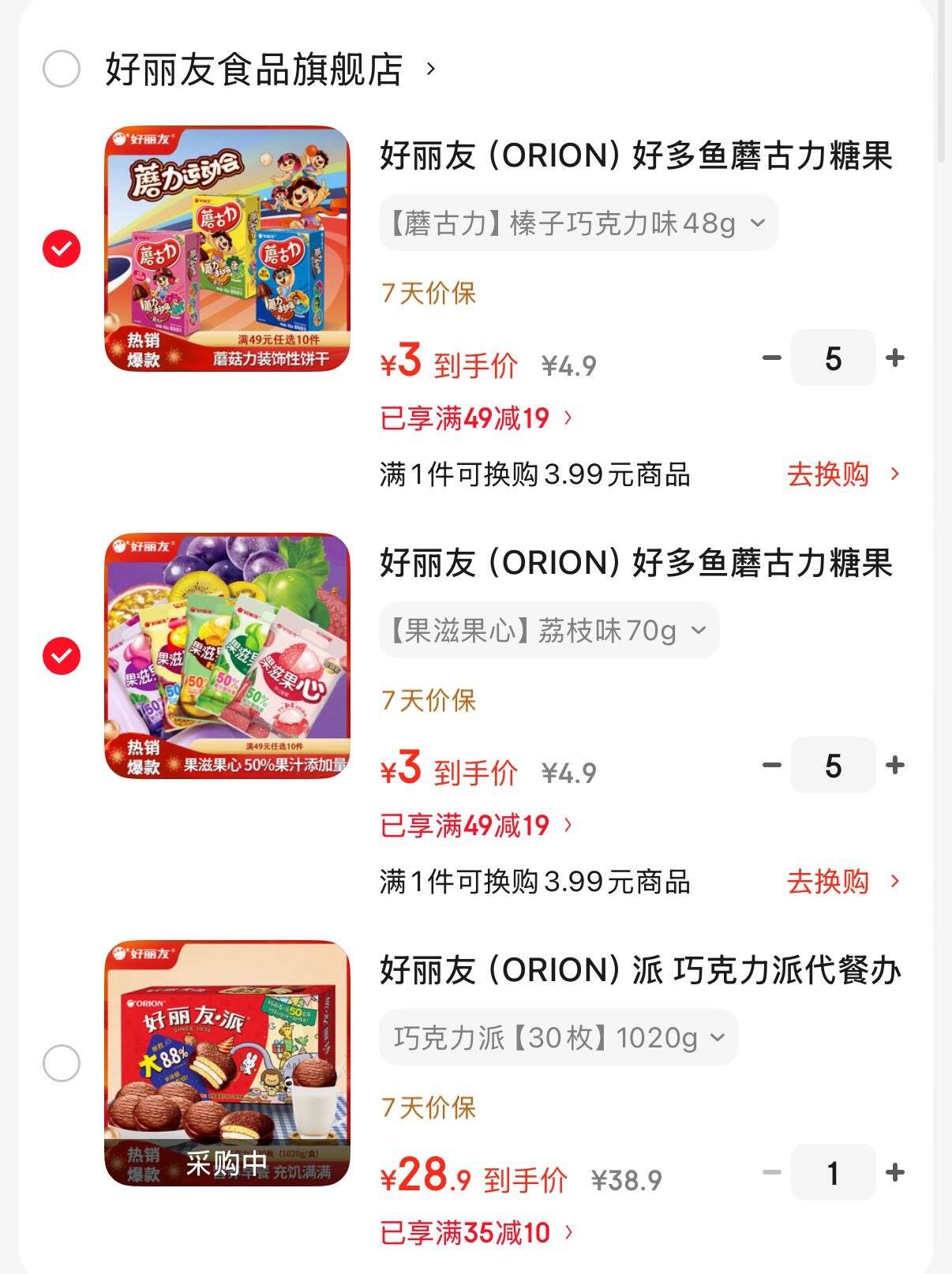View 满35减10 promo details
This screenshot has width=952, height=1274.
[476, 1232]
